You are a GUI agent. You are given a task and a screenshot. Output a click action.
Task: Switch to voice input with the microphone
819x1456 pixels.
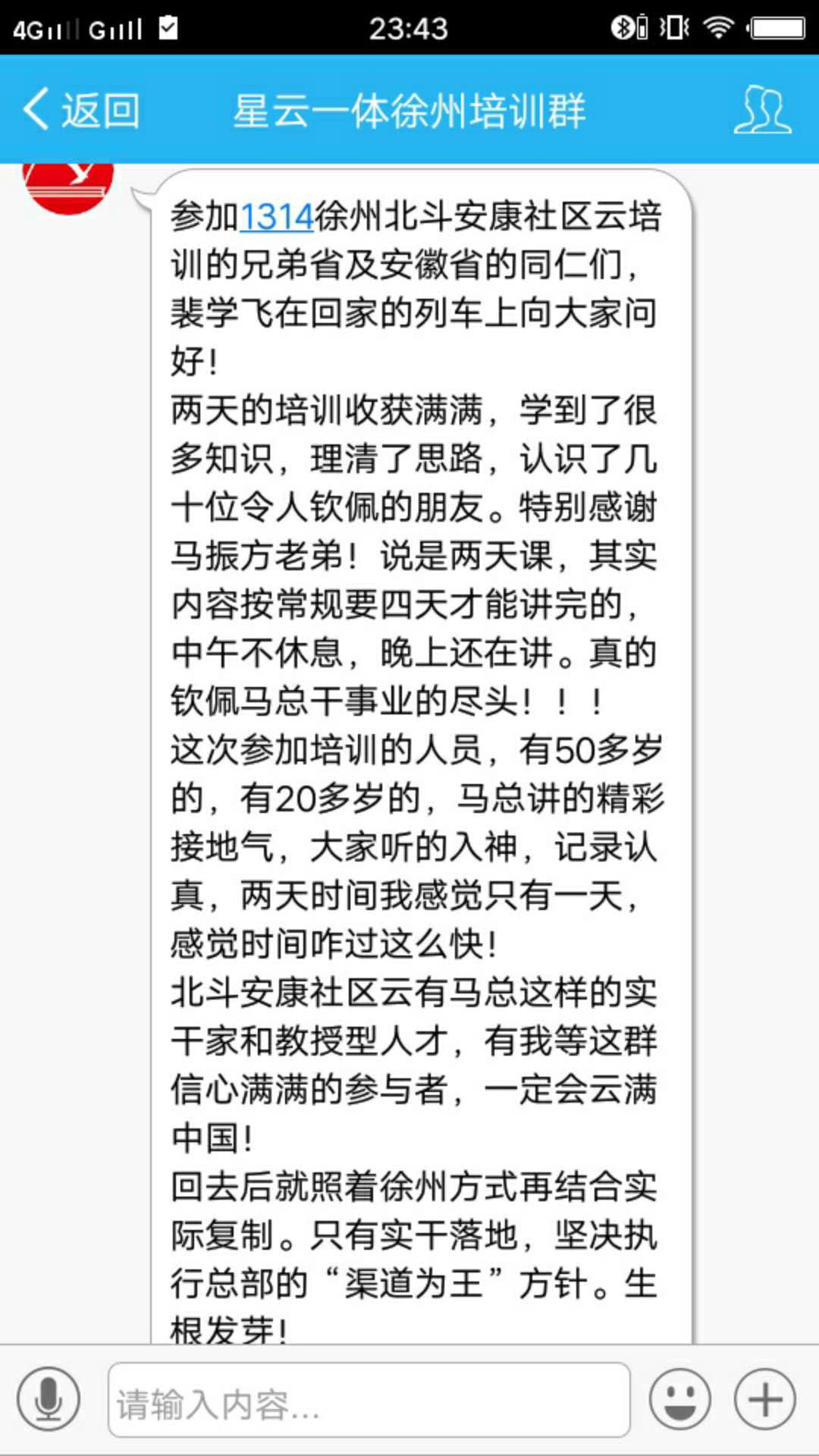pos(49,1399)
